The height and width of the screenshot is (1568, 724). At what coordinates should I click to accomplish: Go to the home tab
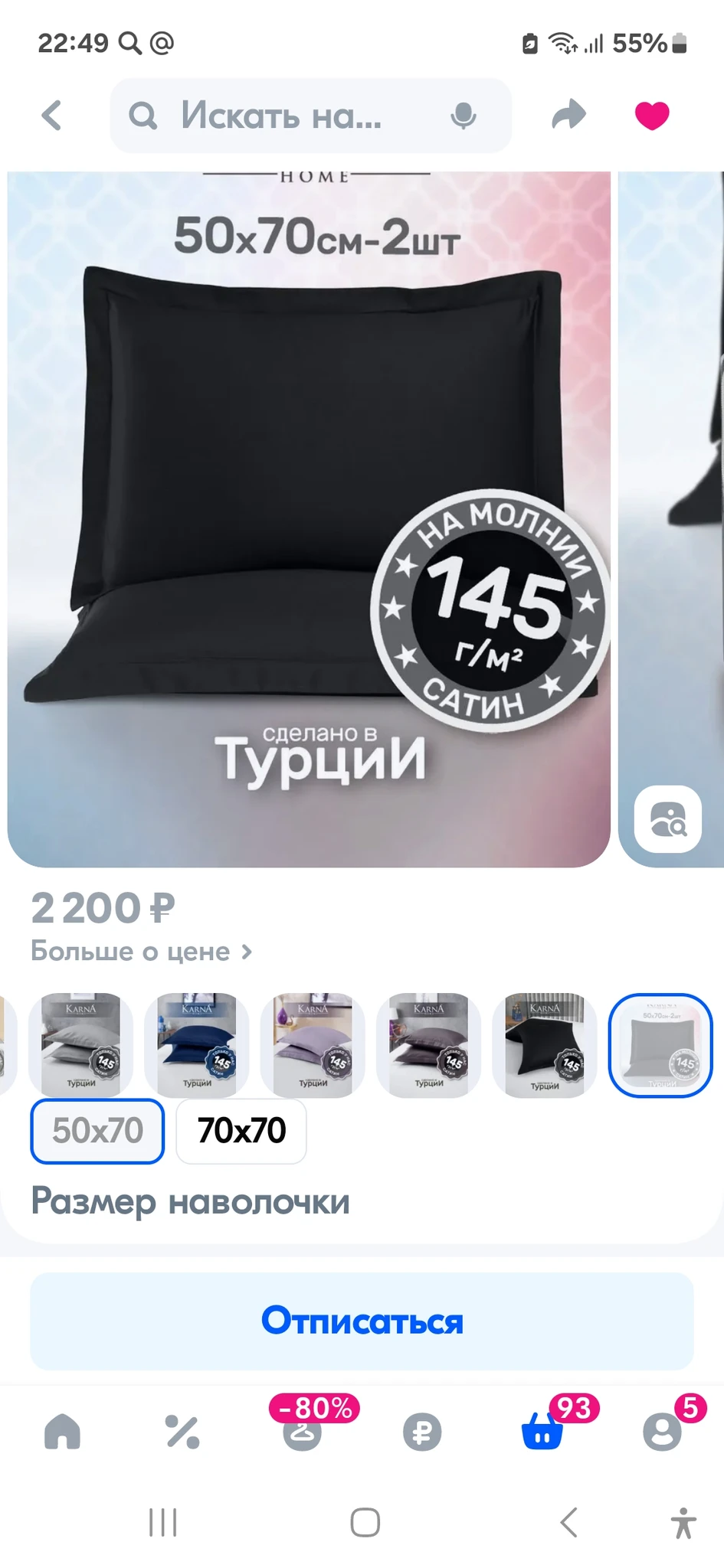[62, 1431]
